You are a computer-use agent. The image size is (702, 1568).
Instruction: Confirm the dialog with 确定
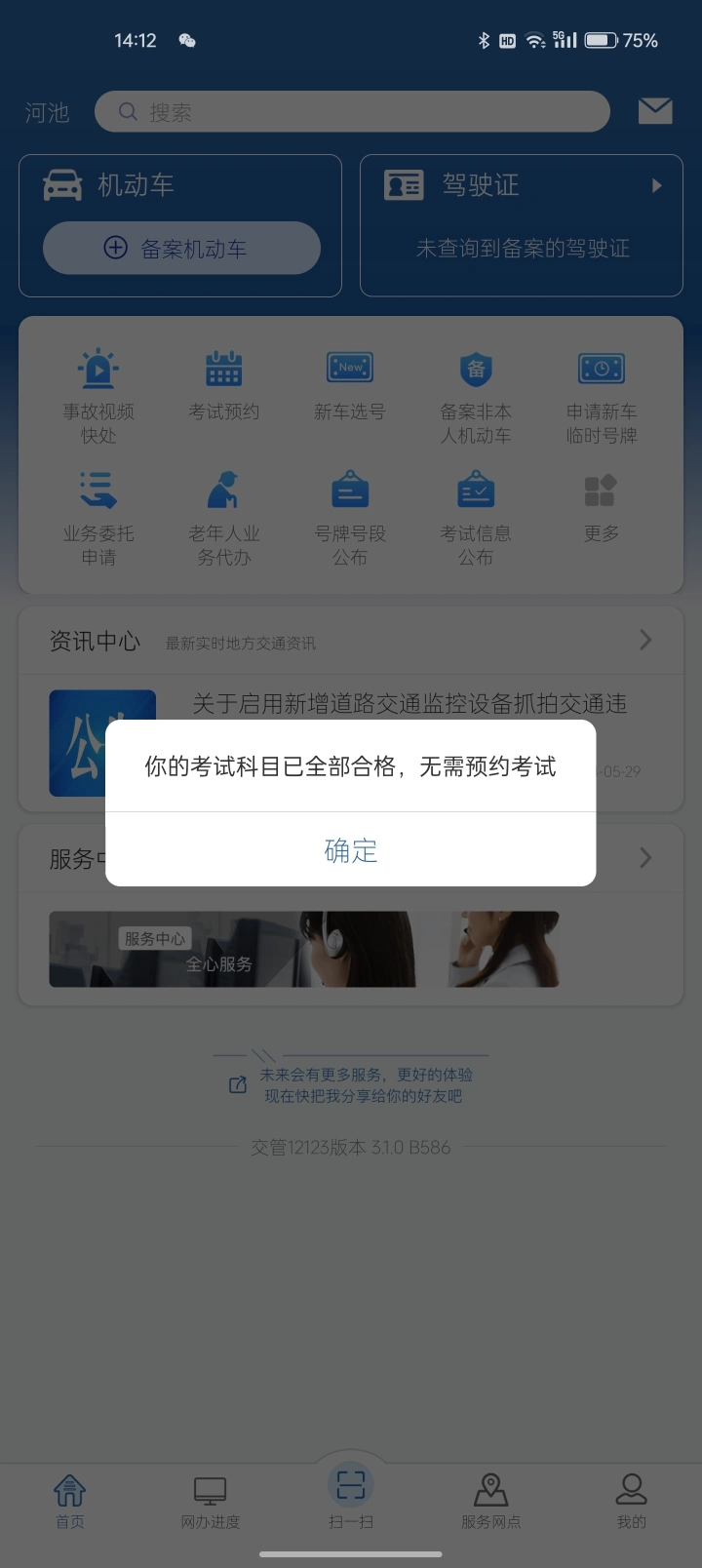point(351,850)
